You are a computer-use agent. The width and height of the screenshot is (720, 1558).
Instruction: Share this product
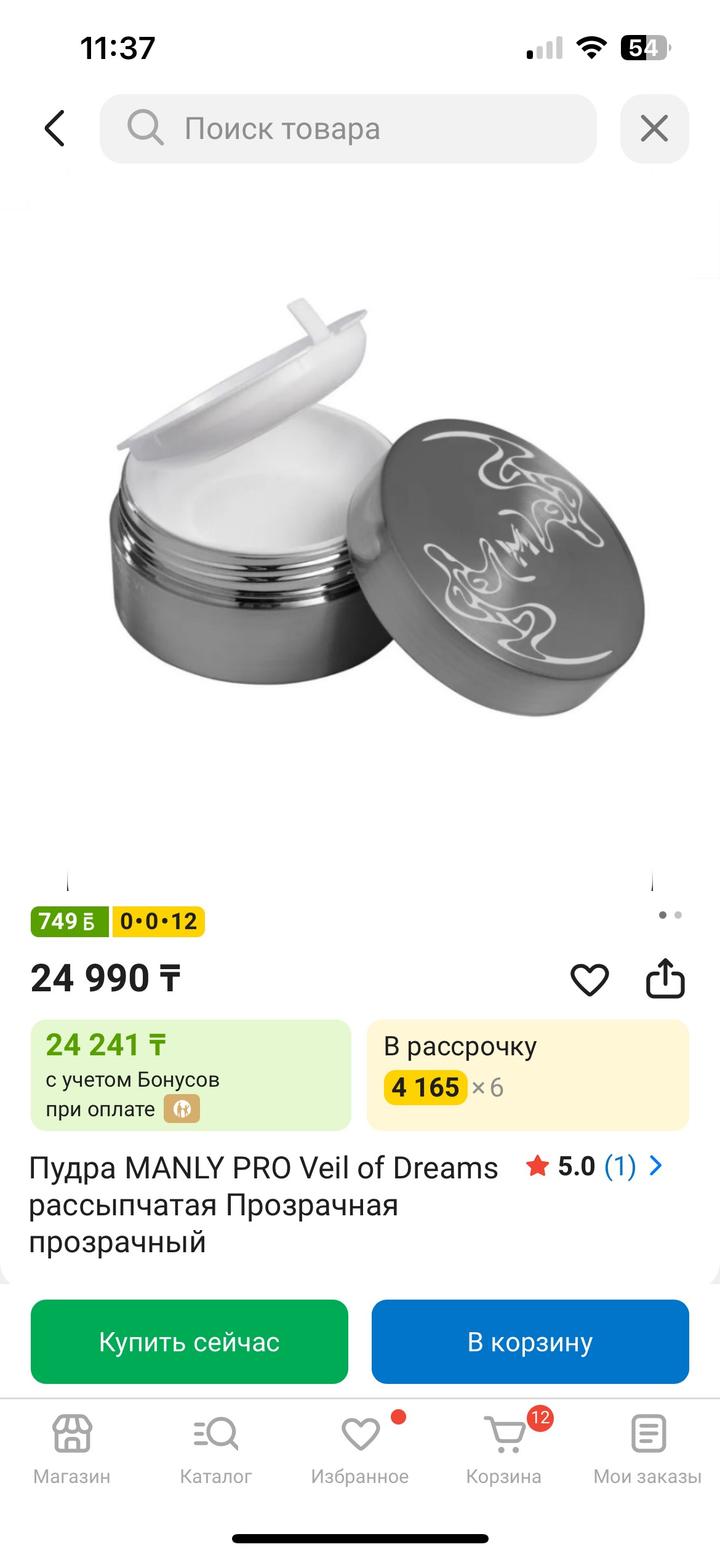pyautogui.click(x=665, y=979)
